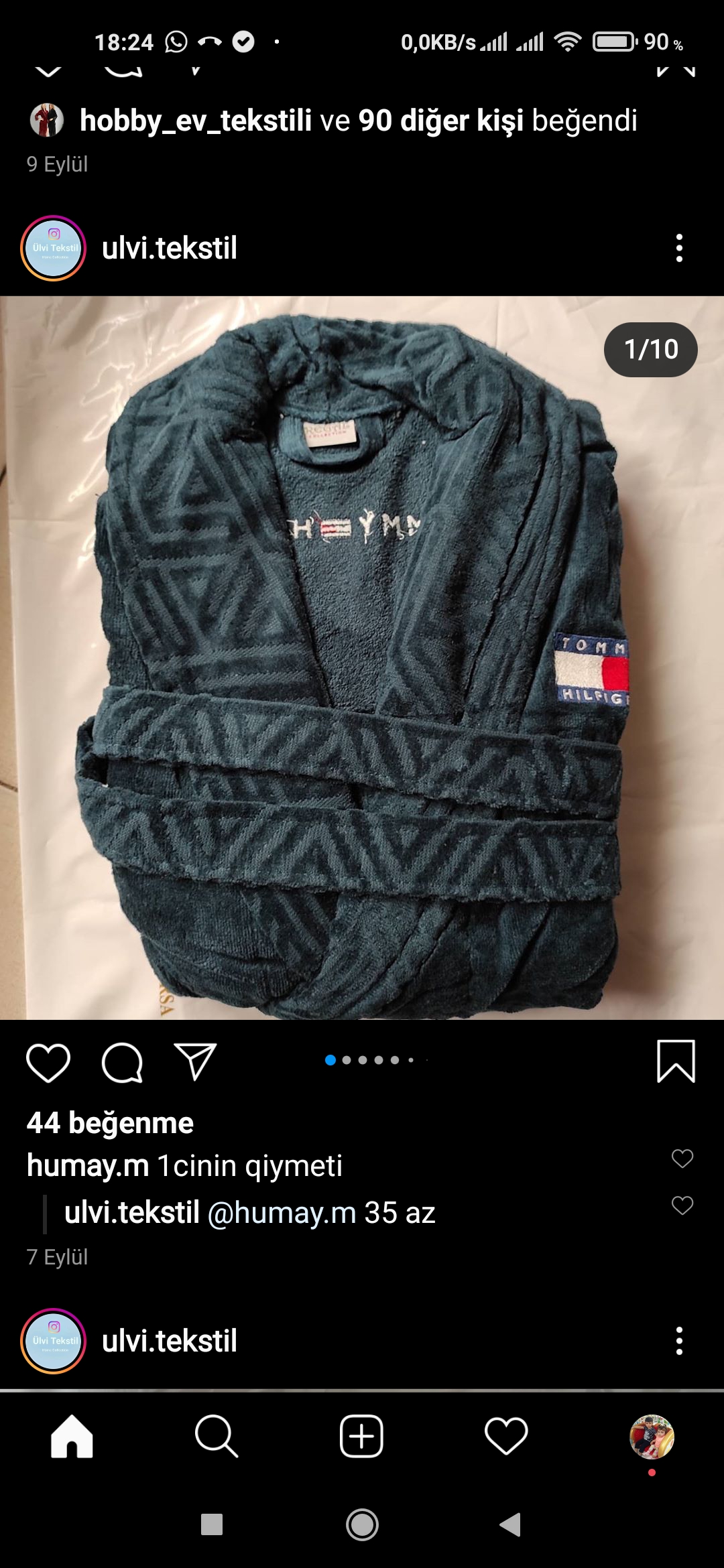Open humay.m's profile from the comment
724x1568 pixels.
click(88, 1166)
